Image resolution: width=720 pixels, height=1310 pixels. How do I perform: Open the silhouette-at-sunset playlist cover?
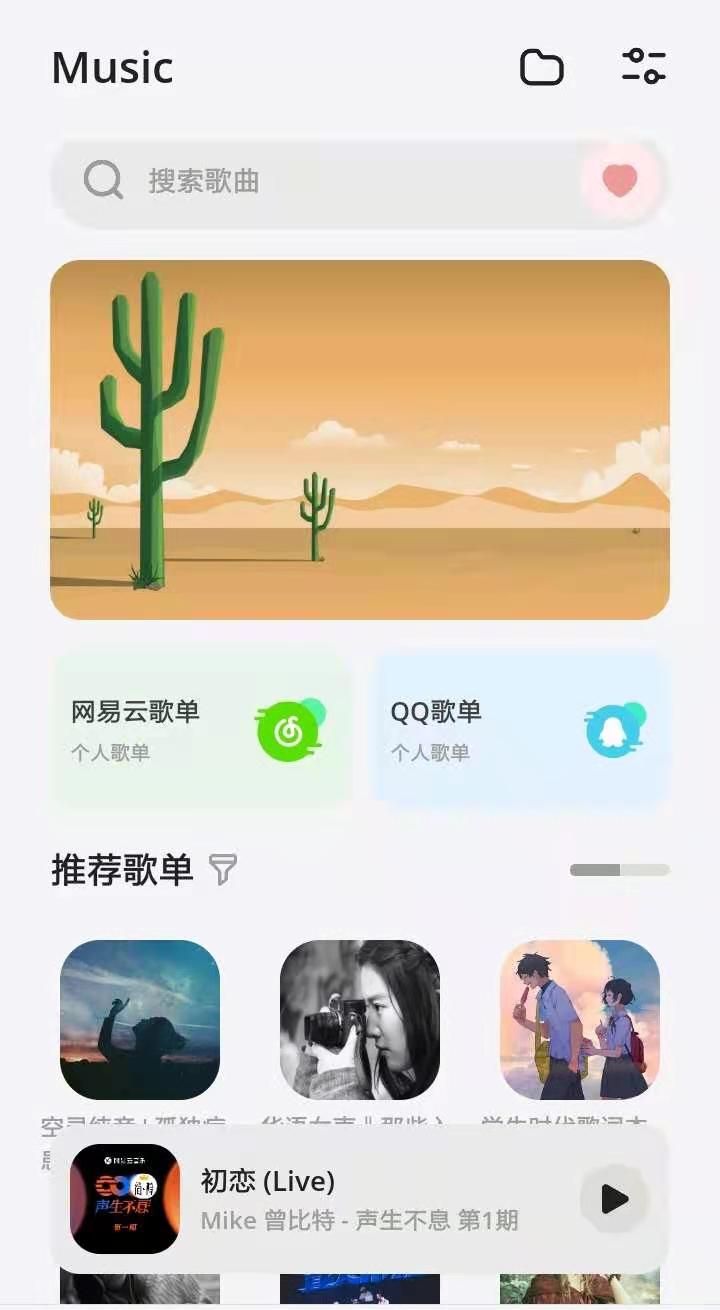(x=140, y=1019)
